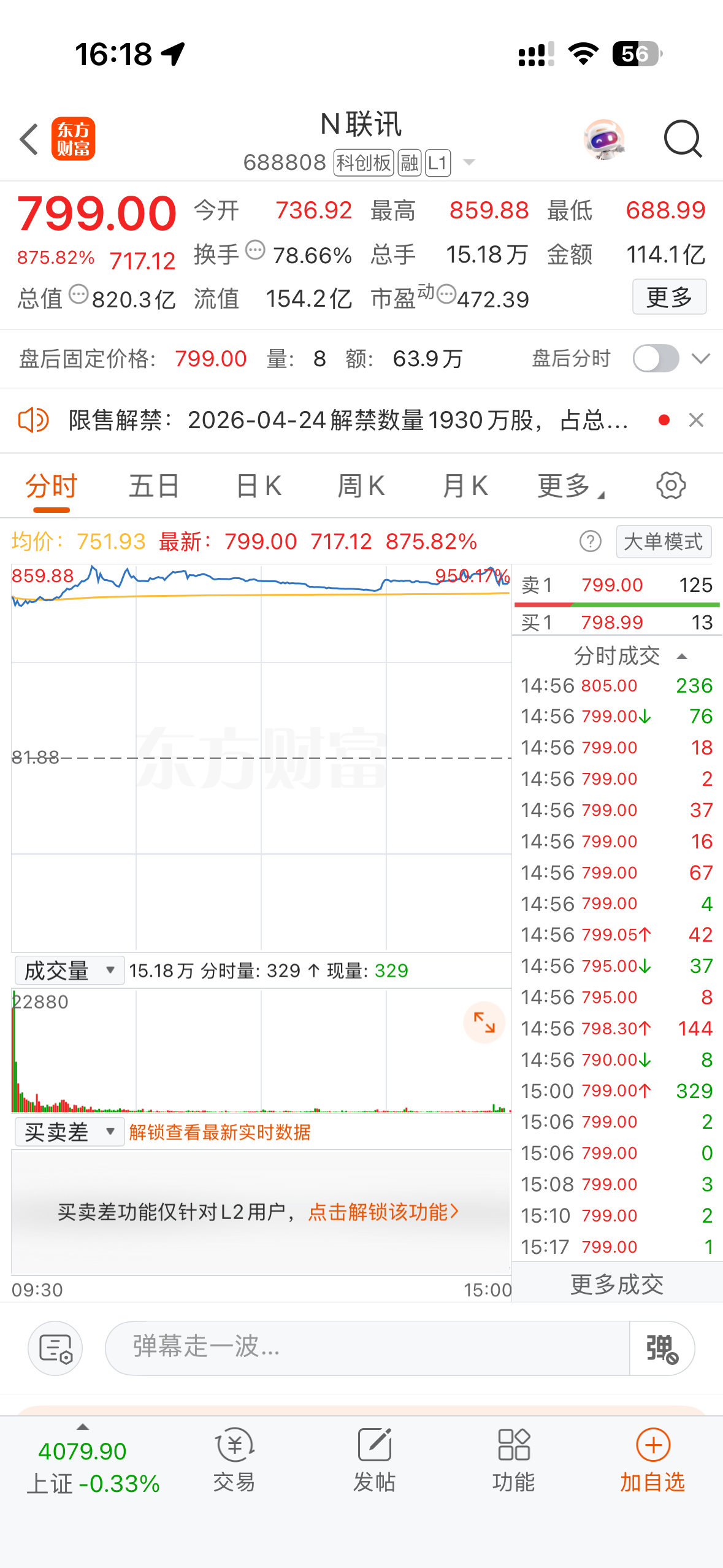Open chart settings gear icon

point(671,486)
